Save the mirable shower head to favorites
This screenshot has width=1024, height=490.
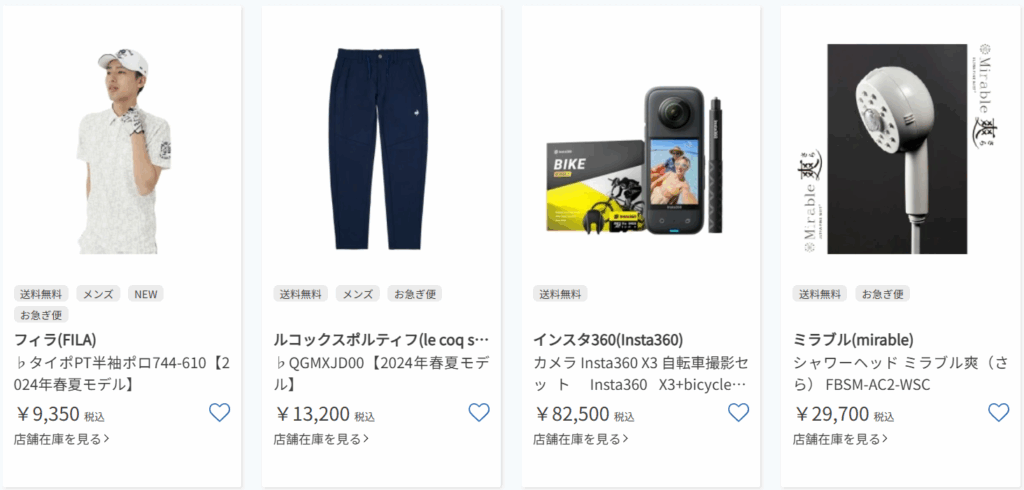pos(998,412)
